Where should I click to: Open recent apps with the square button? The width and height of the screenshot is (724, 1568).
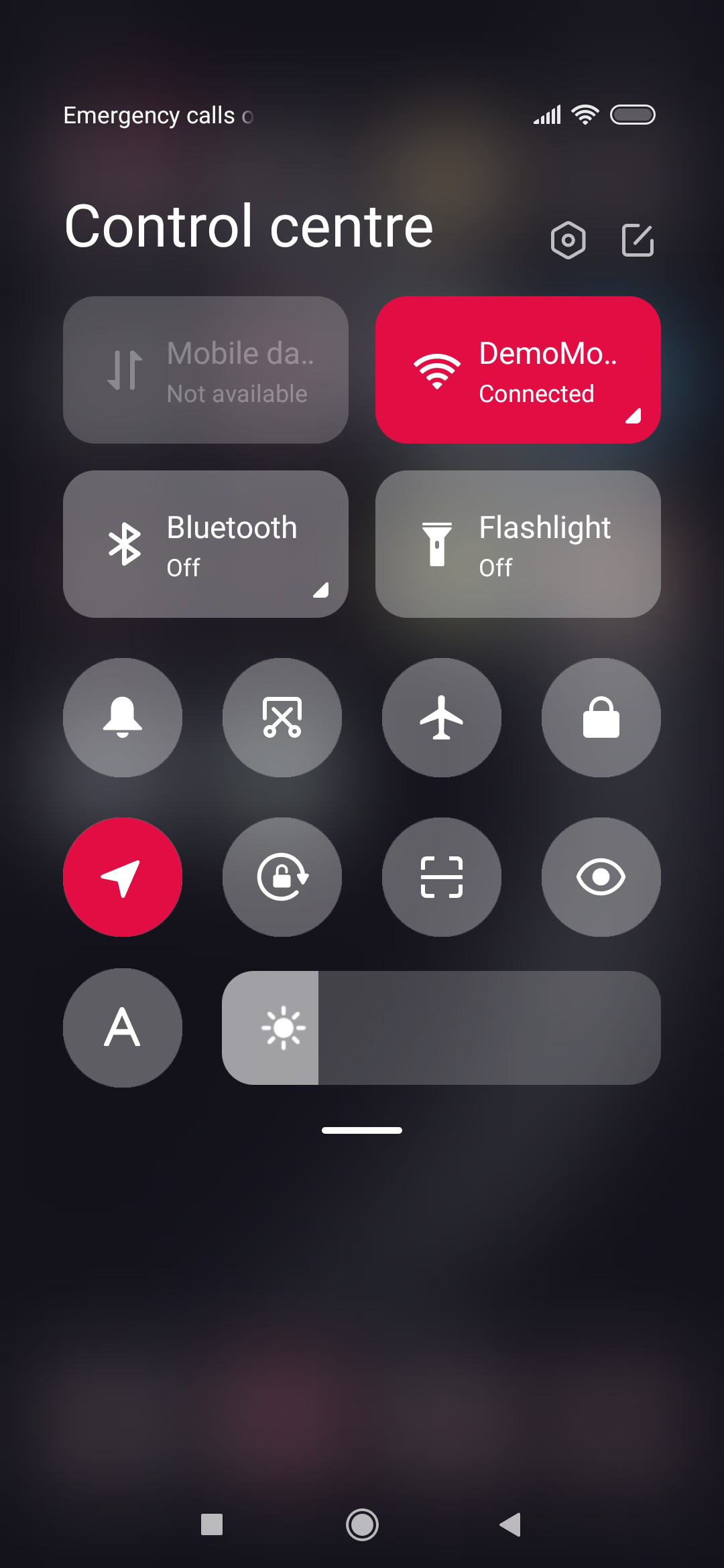(x=212, y=1524)
